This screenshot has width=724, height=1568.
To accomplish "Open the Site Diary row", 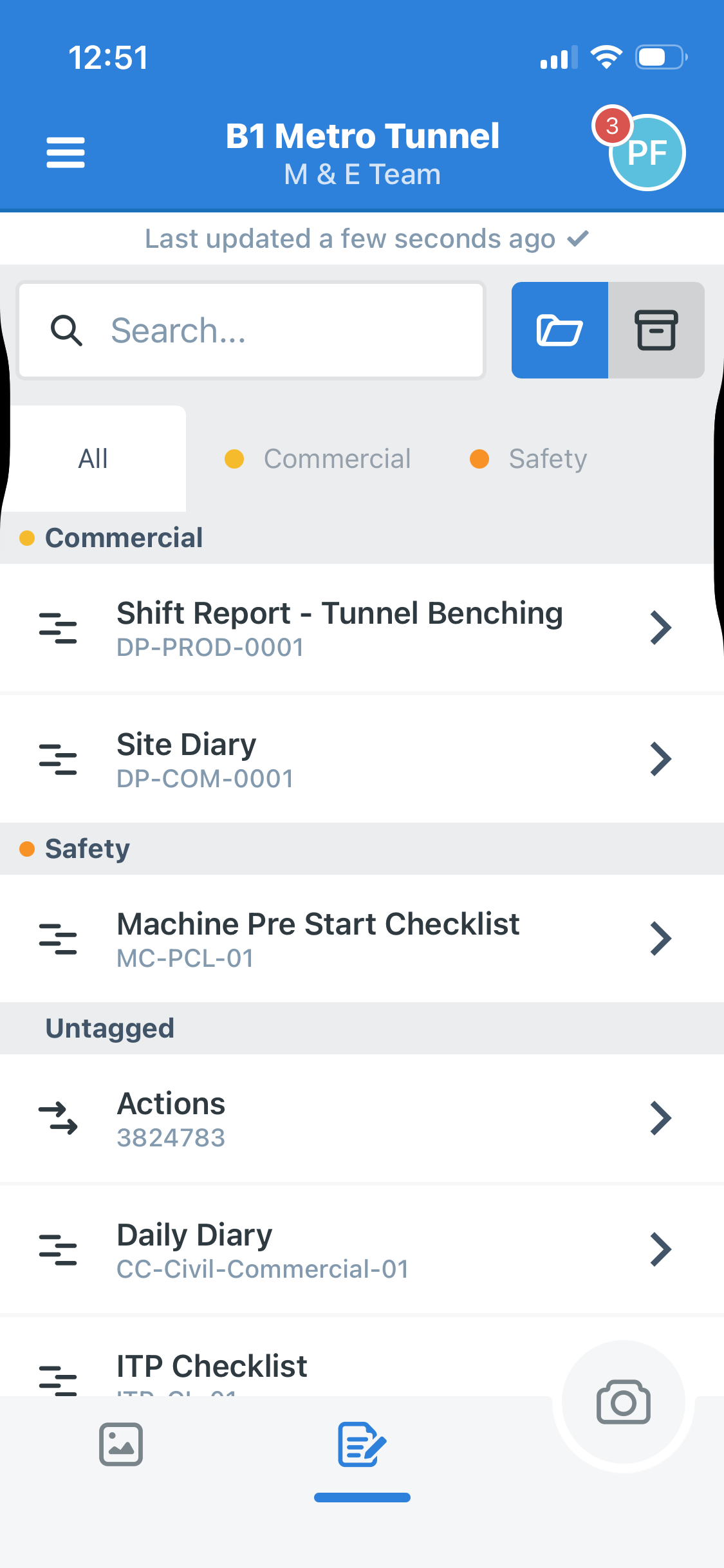I will 362,760.
